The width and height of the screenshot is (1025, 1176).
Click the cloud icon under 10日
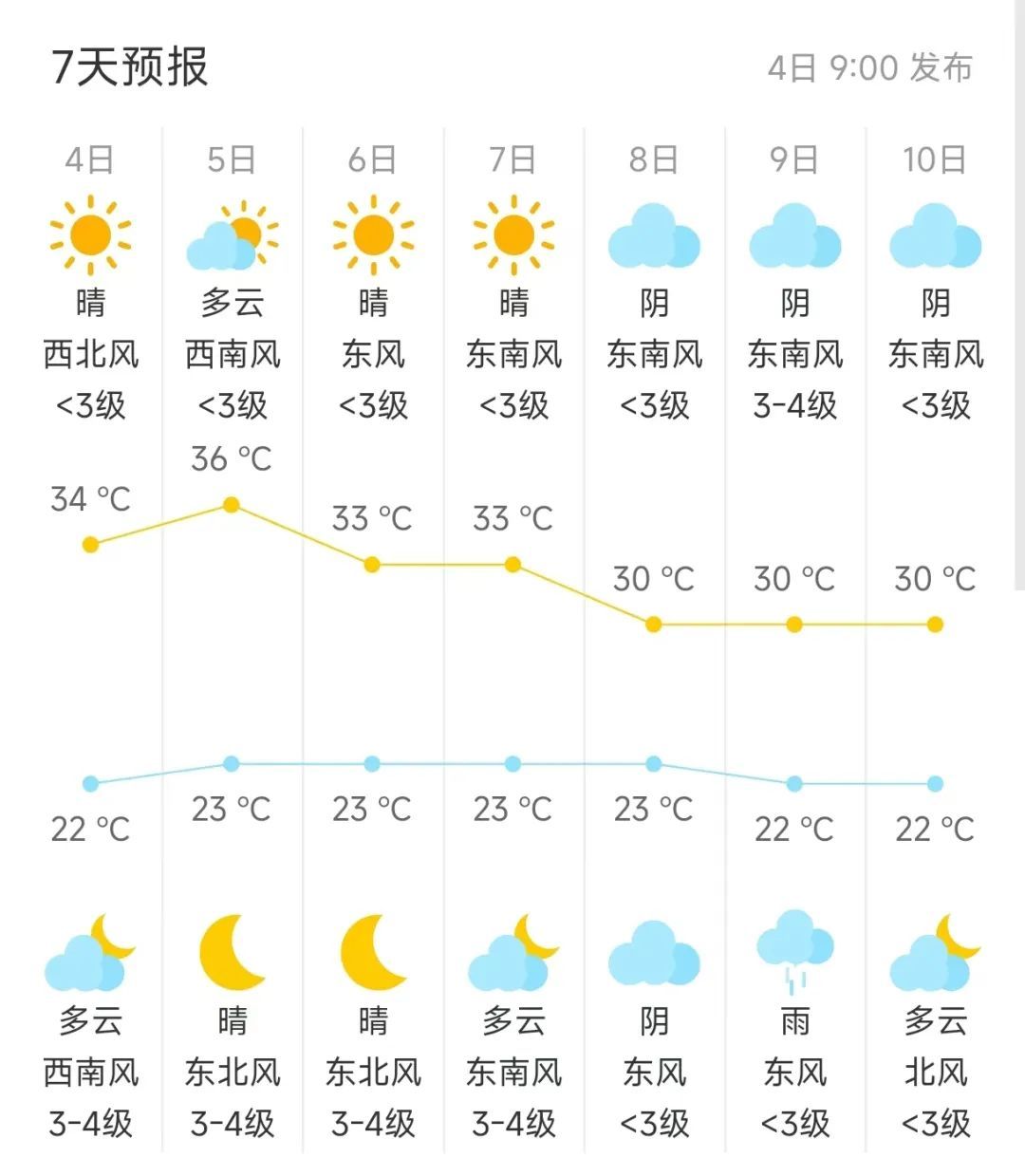[x=935, y=237]
